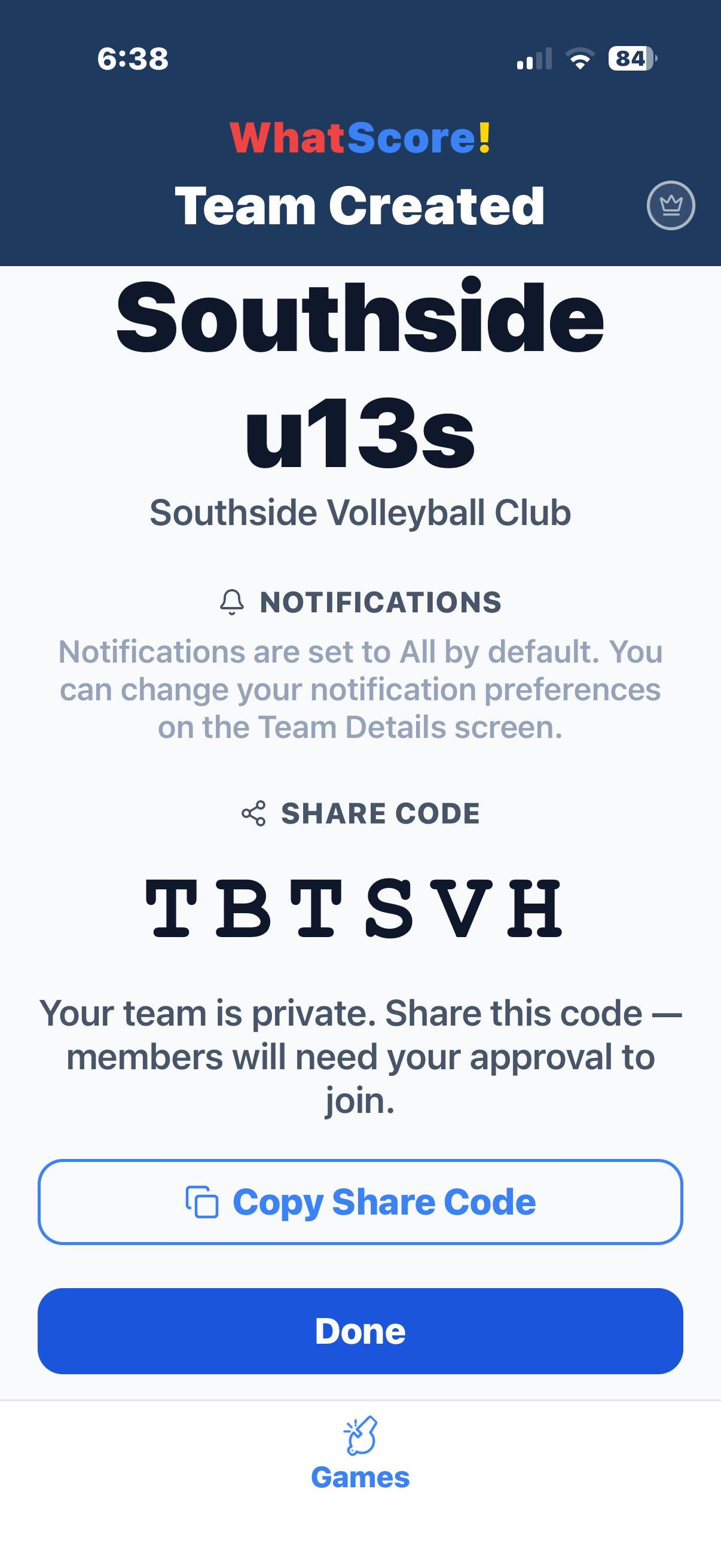Tap the NOTIFICATIONS section heading
The width and height of the screenshot is (721, 1568).
[x=381, y=603]
